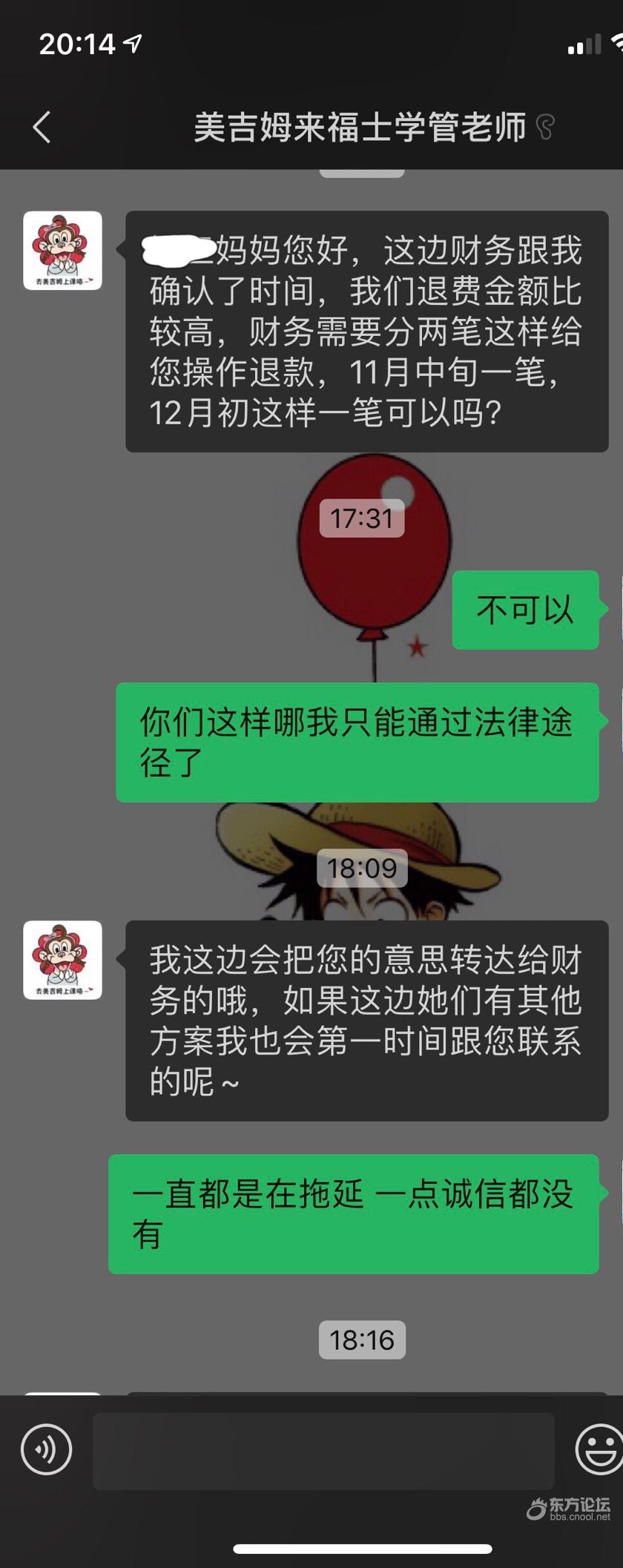623x1568 pixels.
Task: Focus the message text field
Action: point(323,1450)
